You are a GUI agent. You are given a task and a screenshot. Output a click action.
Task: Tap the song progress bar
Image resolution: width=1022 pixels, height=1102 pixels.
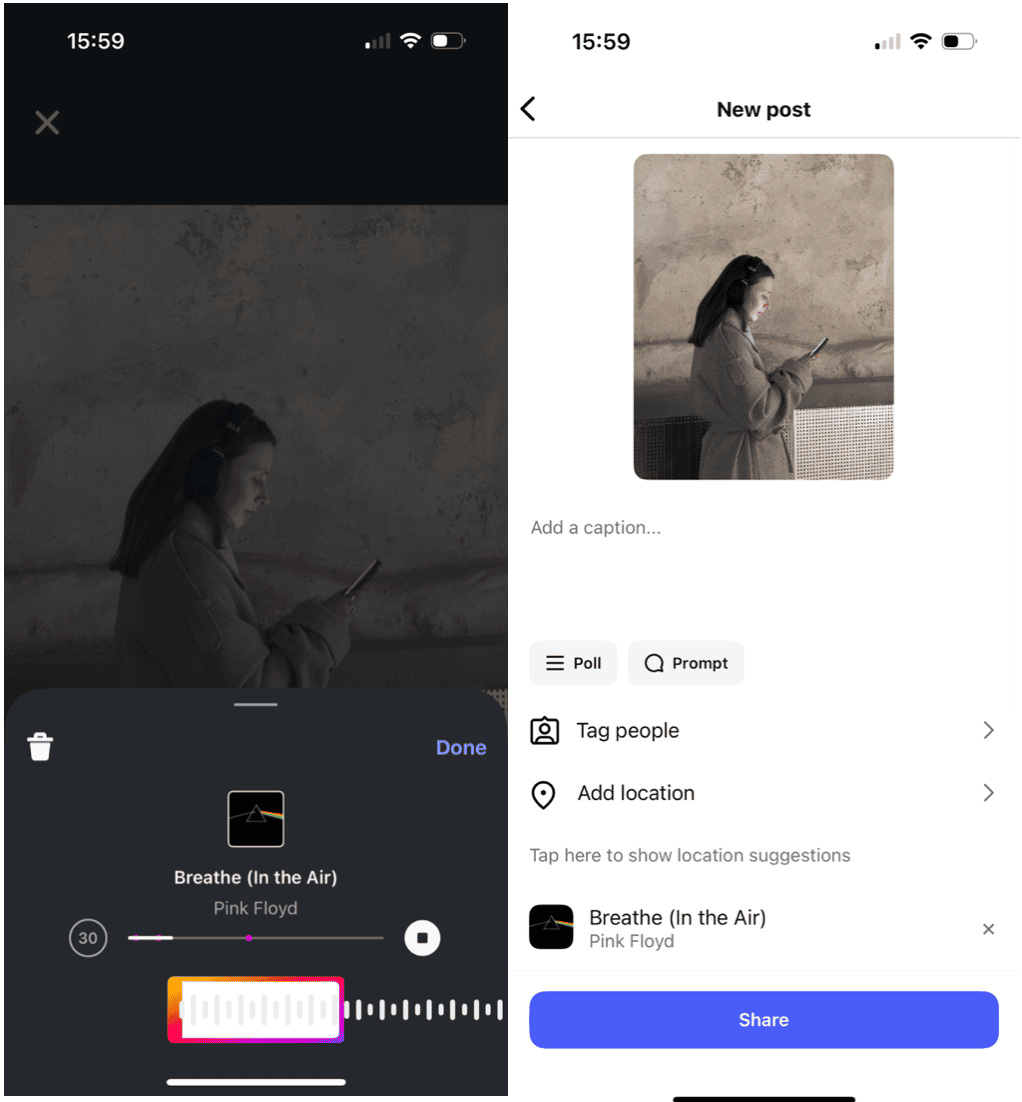point(256,938)
